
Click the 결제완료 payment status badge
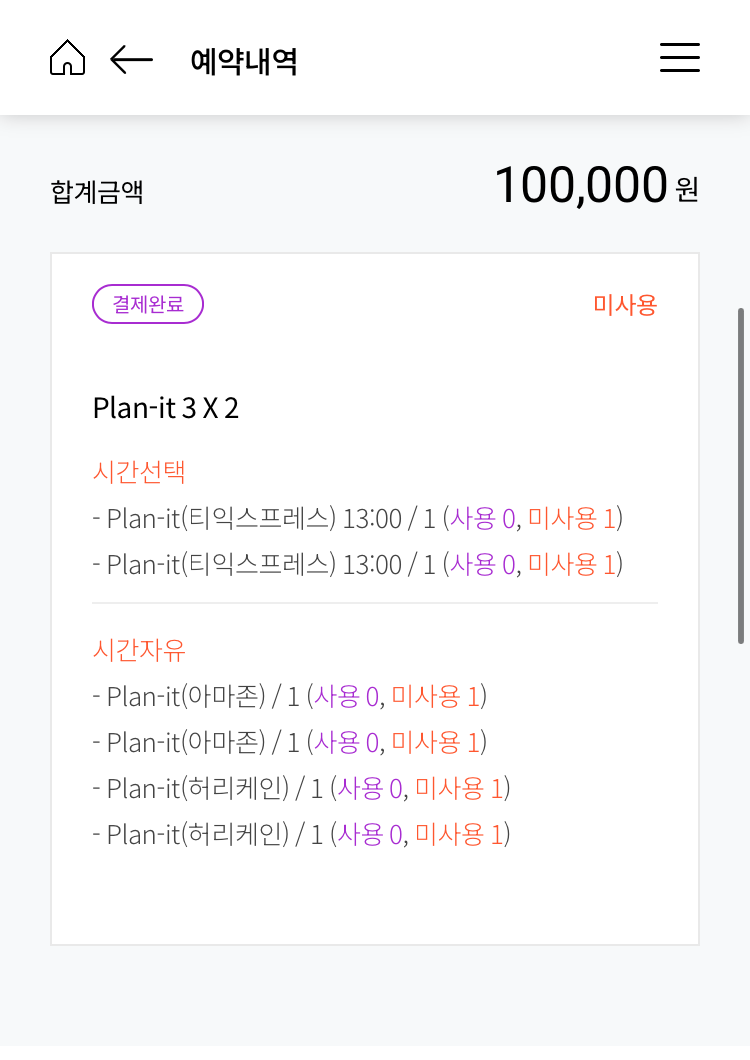[x=147, y=303]
